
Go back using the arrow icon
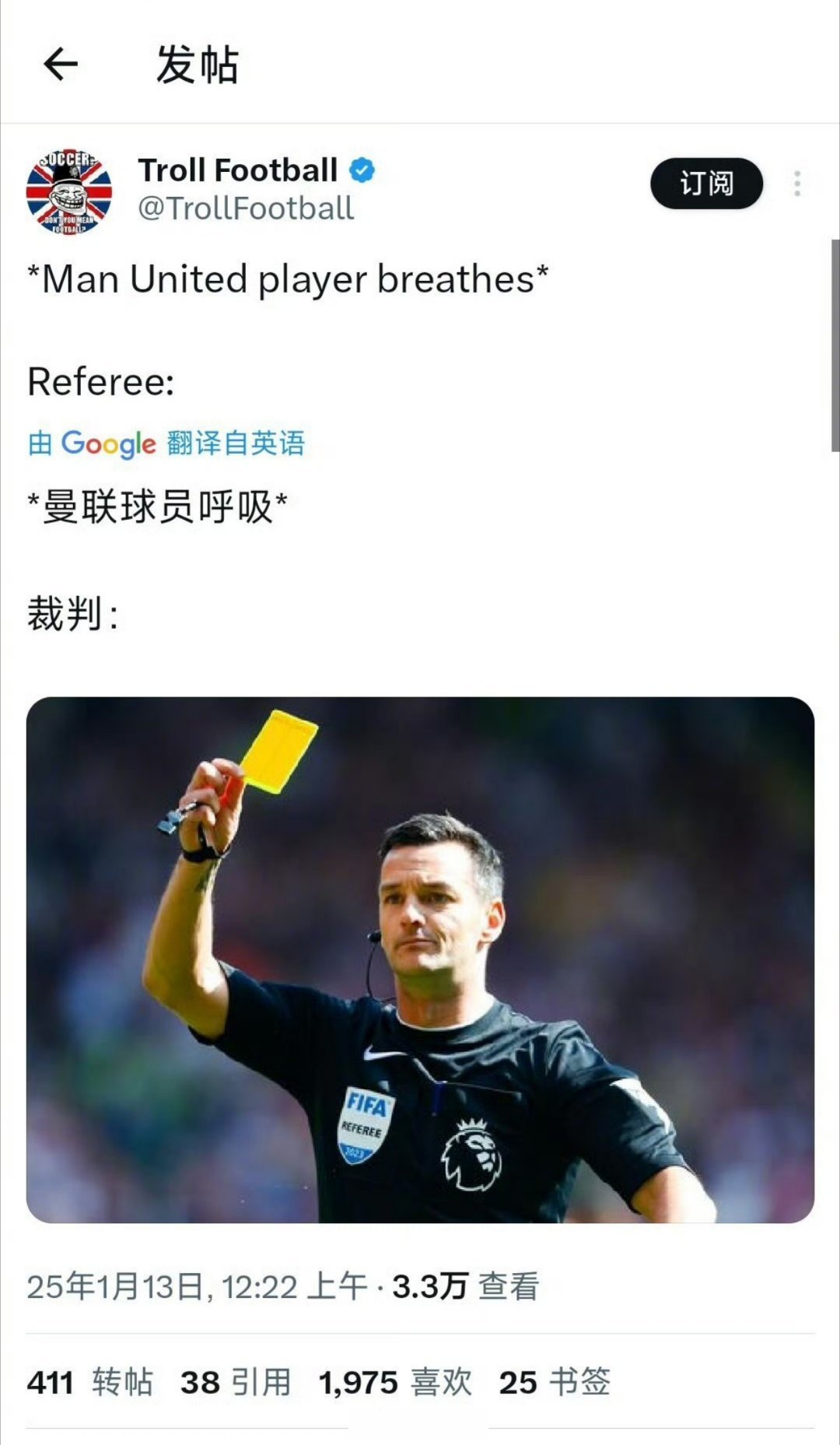(60, 64)
